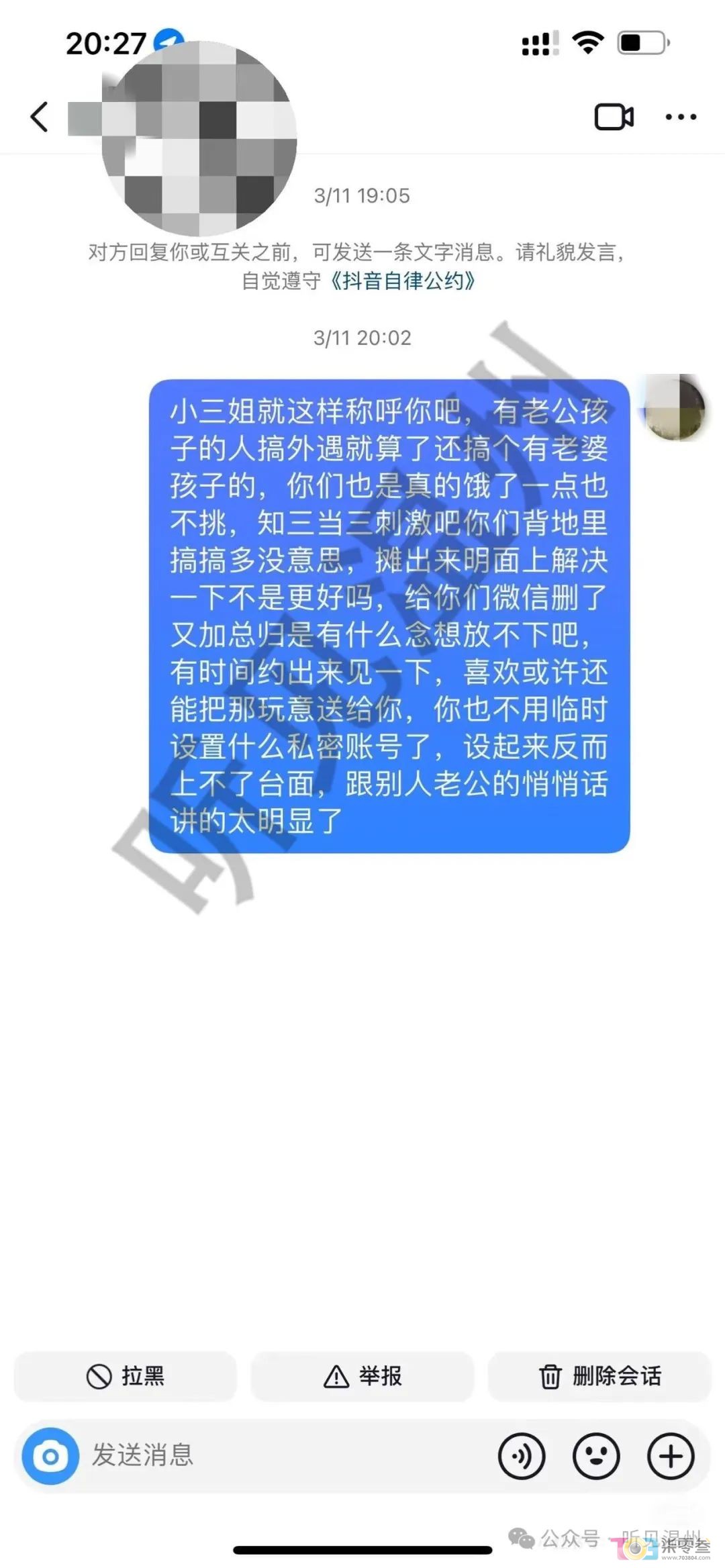The height and width of the screenshot is (1568, 725).
Task: Go back to the previous screen
Action: coord(40,117)
